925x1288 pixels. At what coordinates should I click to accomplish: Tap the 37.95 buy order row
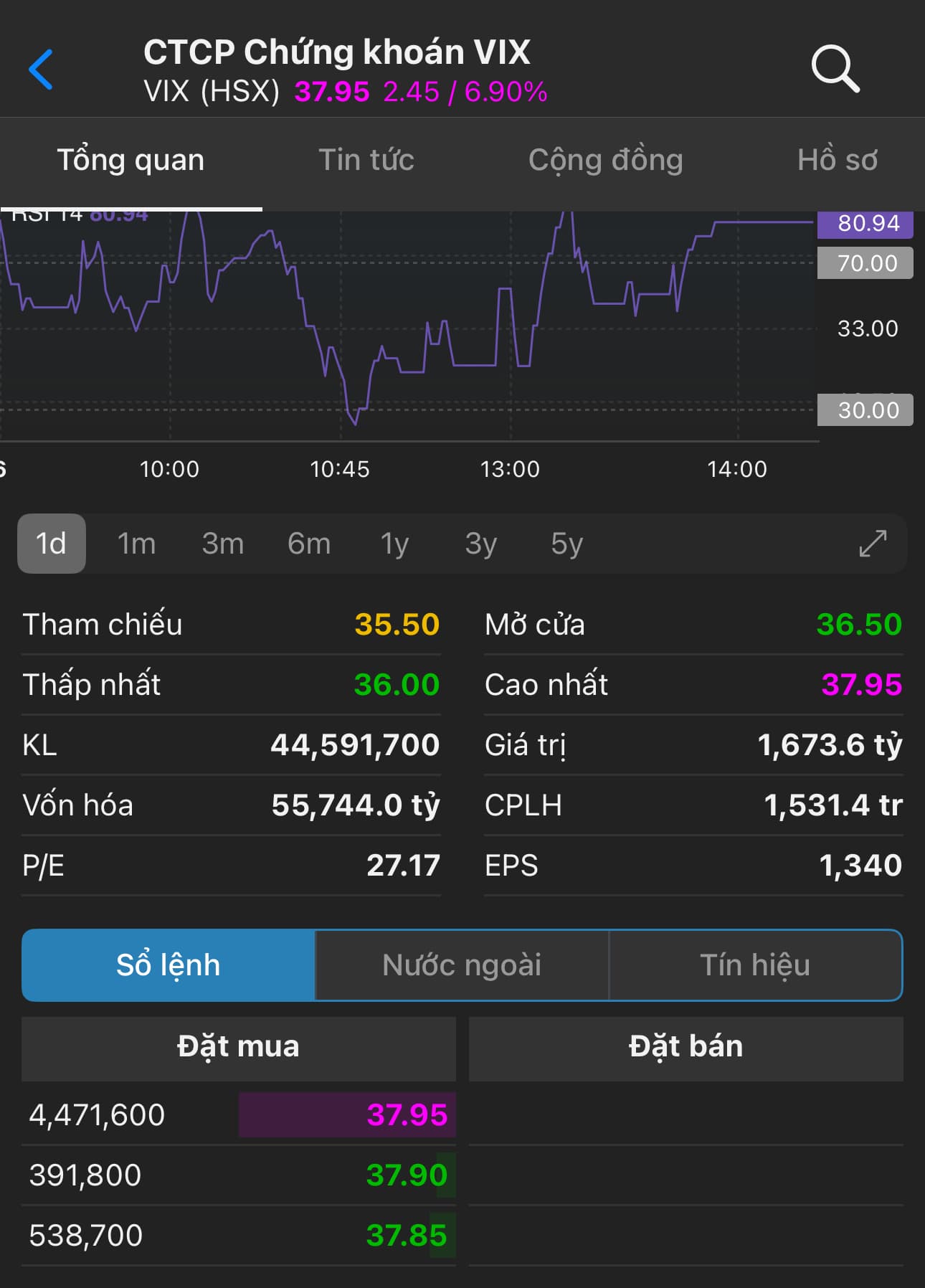[239, 1115]
